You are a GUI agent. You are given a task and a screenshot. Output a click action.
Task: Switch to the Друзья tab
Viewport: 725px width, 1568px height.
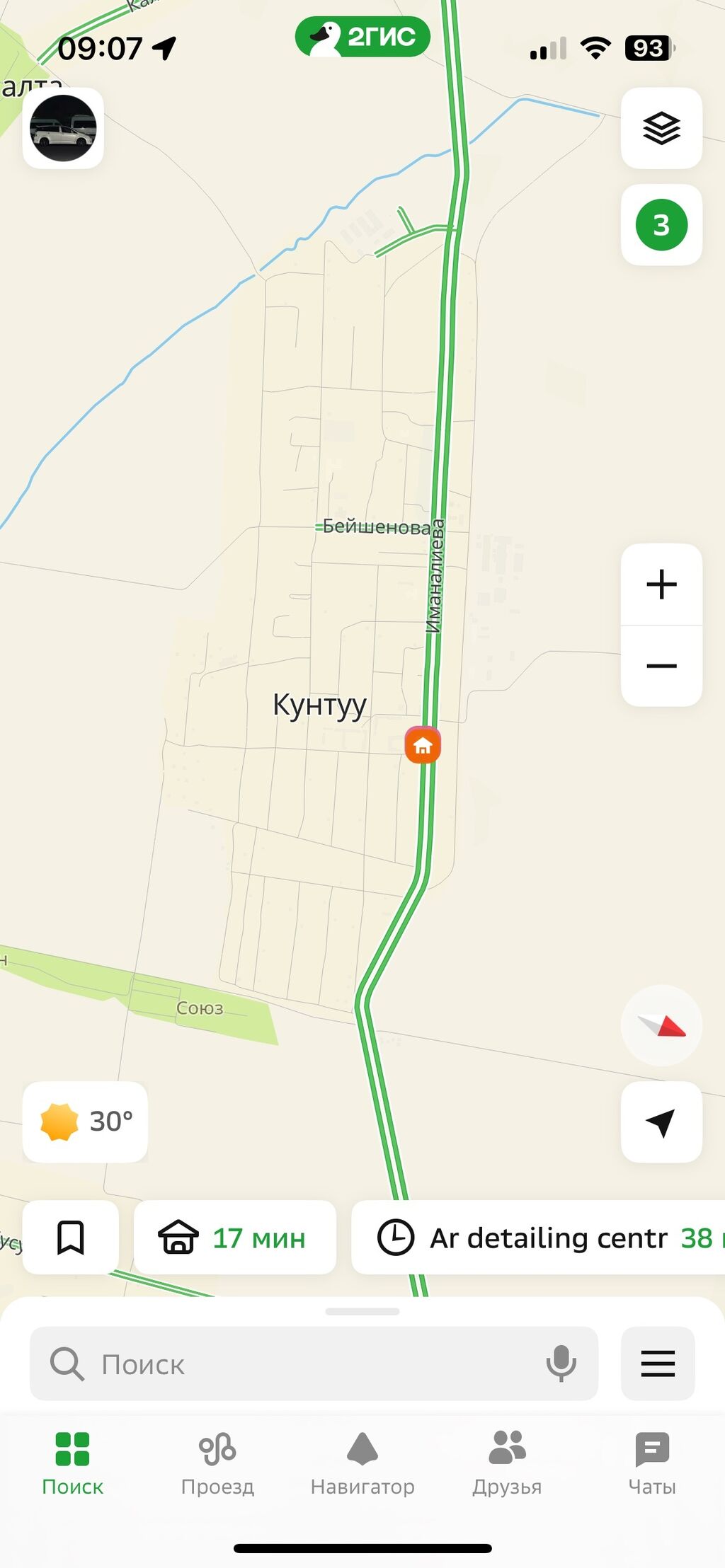pos(507,1463)
